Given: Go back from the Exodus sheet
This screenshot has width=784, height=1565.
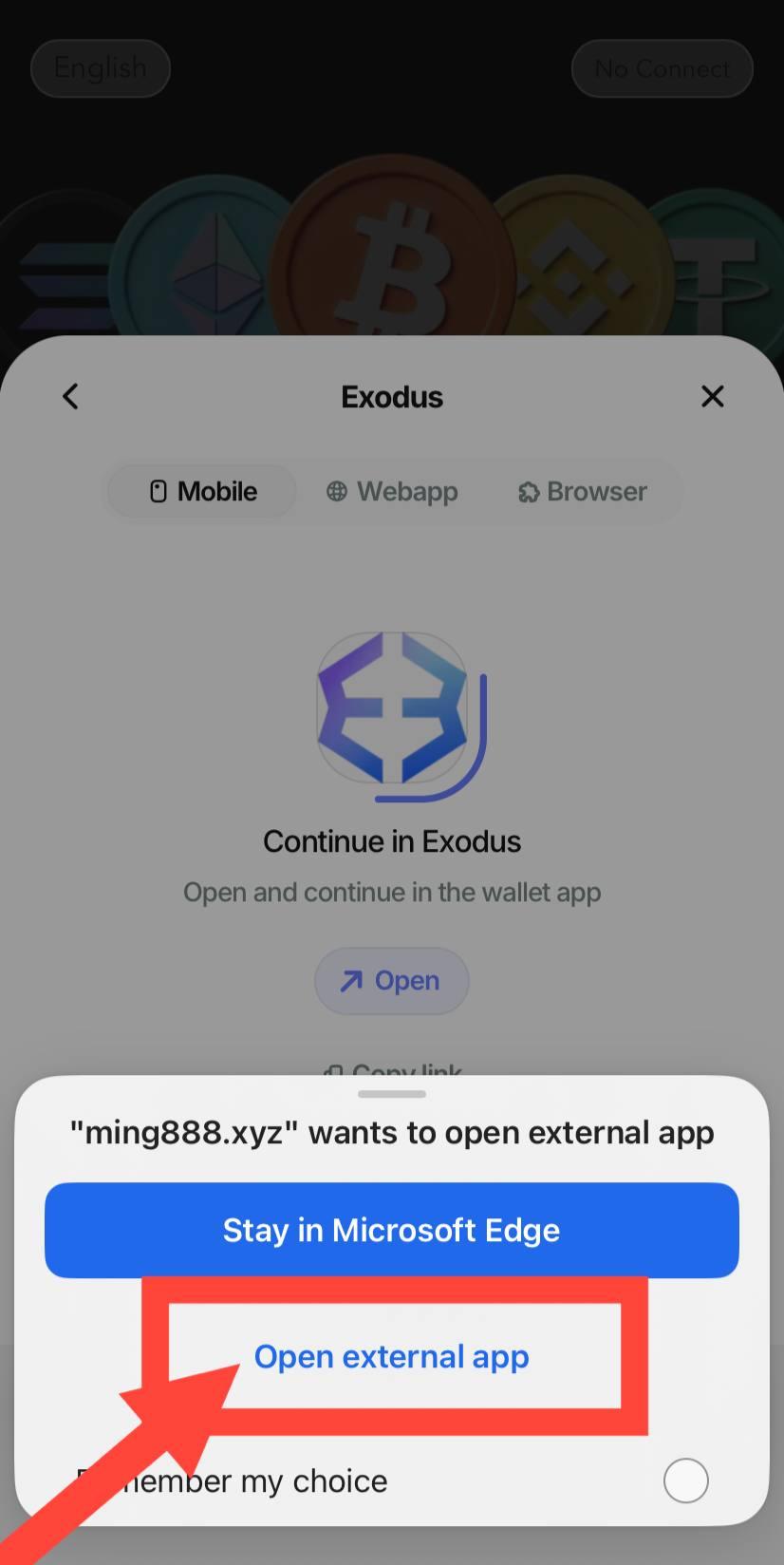Looking at the screenshot, I should pyautogui.click(x=71, y=396).
